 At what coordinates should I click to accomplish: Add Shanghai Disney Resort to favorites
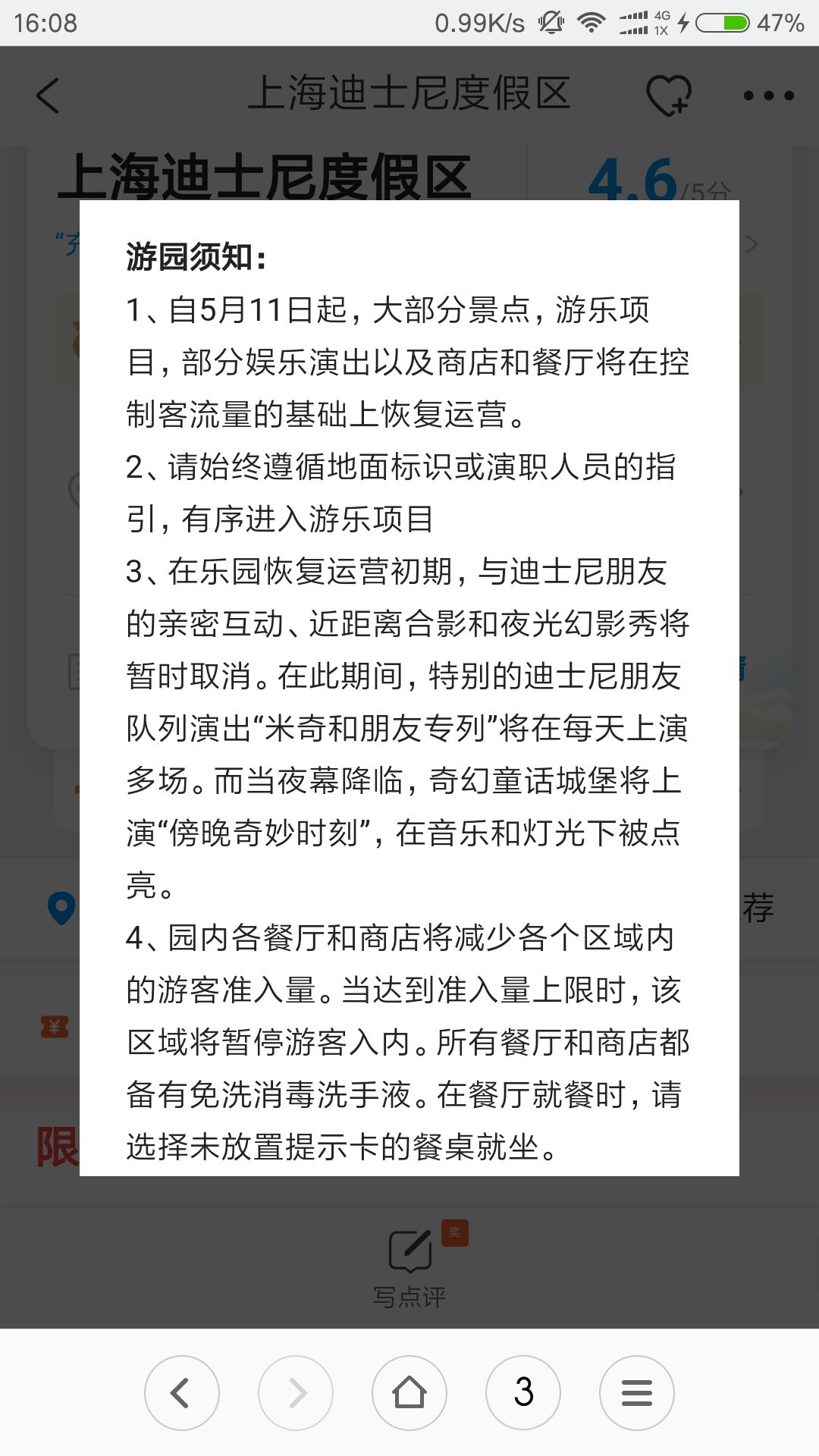(x=668, y=96)
